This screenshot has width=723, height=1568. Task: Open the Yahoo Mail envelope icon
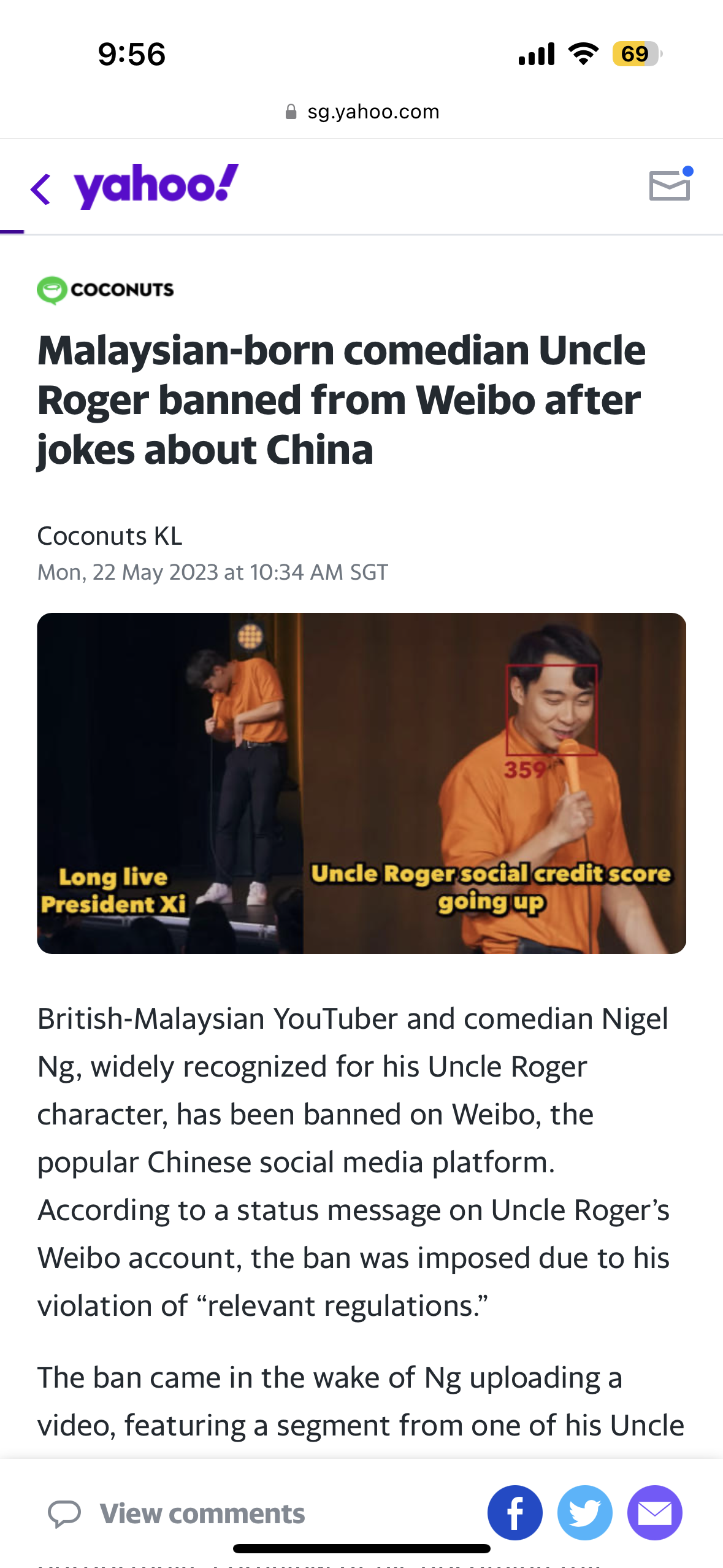670,185
